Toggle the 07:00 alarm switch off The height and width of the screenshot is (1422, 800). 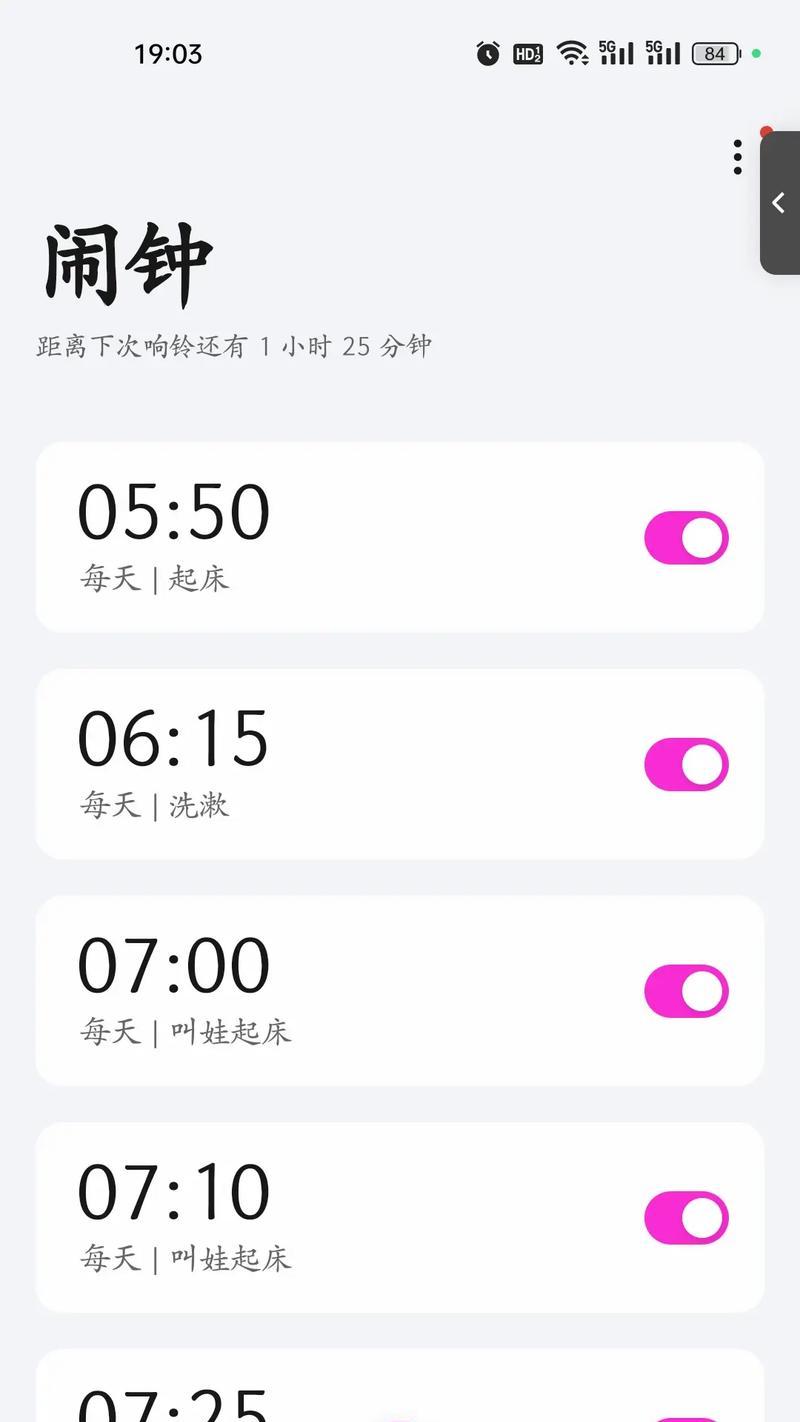(x=686, y=991)
